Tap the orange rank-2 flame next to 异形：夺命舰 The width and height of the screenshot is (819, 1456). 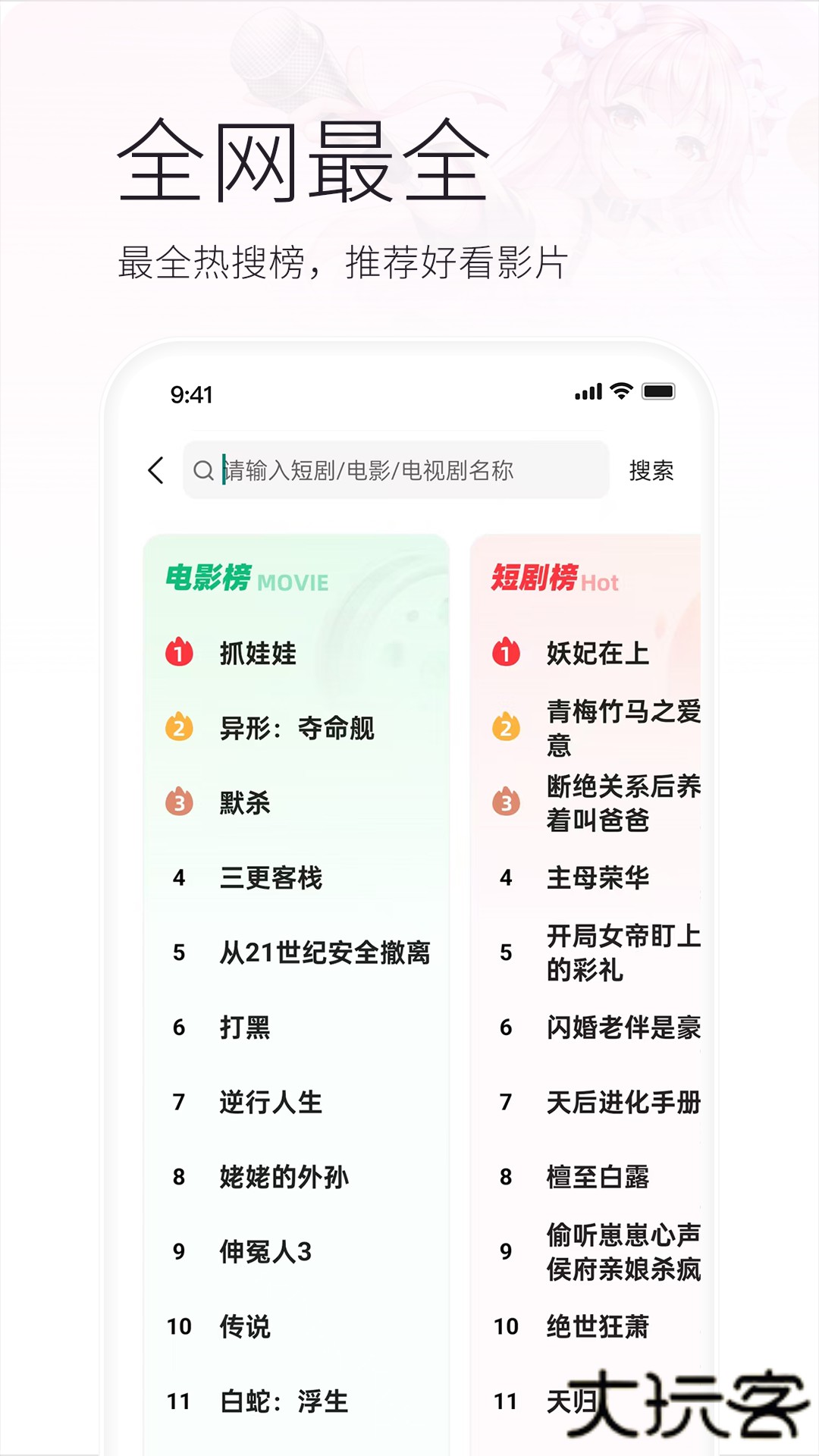(x=179, y=730)
